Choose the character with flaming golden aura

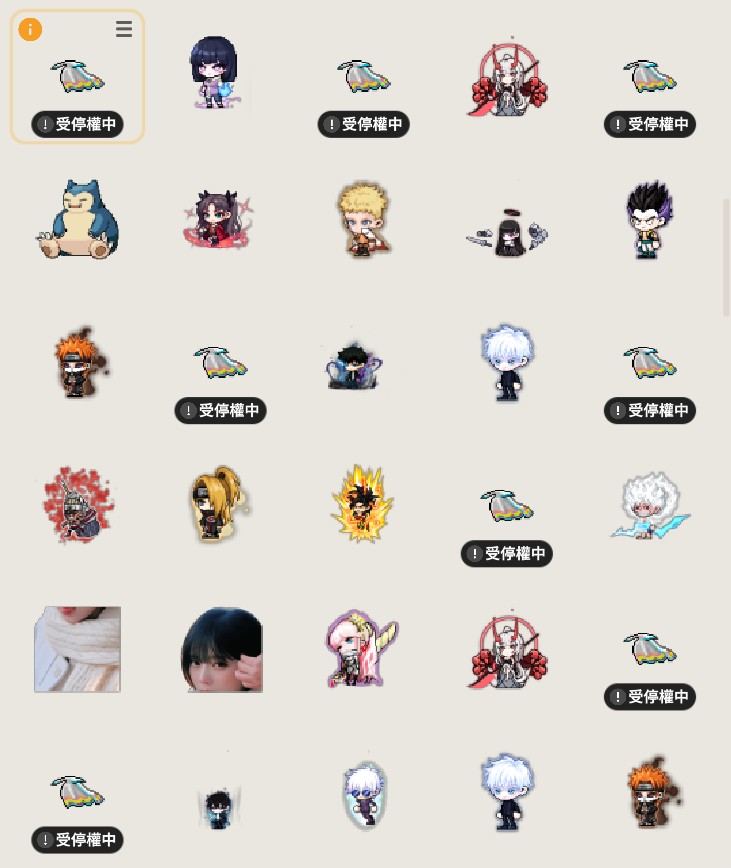362,505
